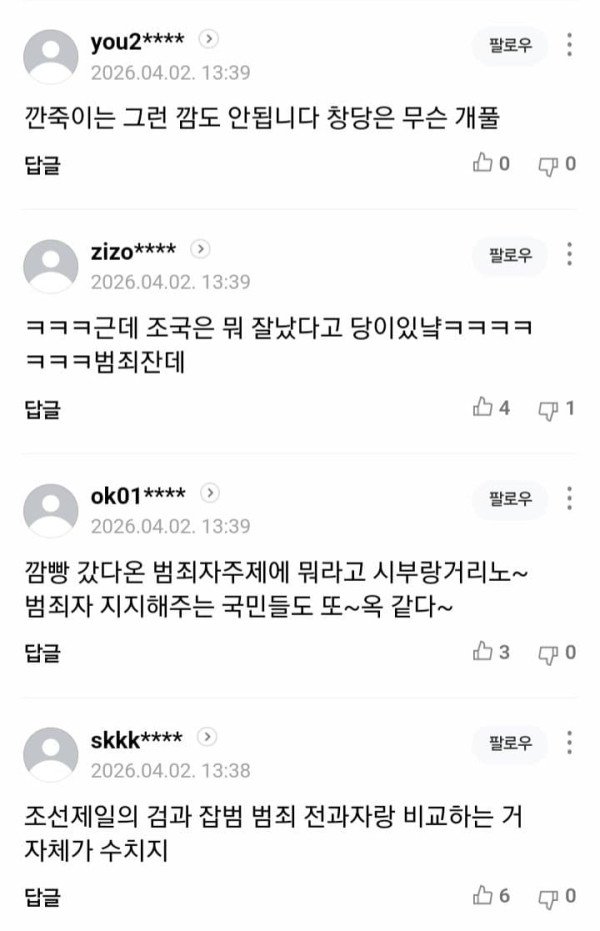Write a reply to ok01**** comment
The width and height of the screenshot is (600, 931).
(42, 653)
